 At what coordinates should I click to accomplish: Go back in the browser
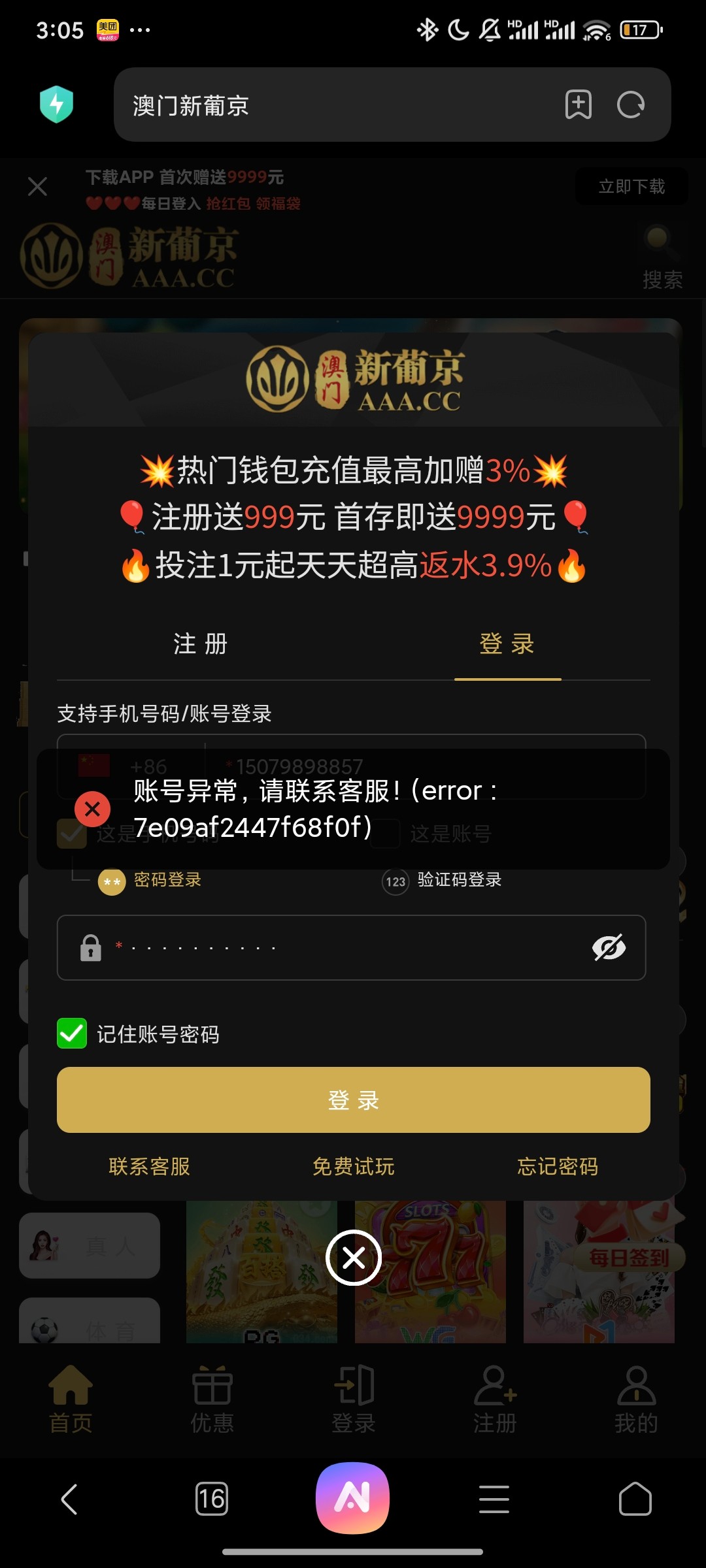coord(69,1499)
